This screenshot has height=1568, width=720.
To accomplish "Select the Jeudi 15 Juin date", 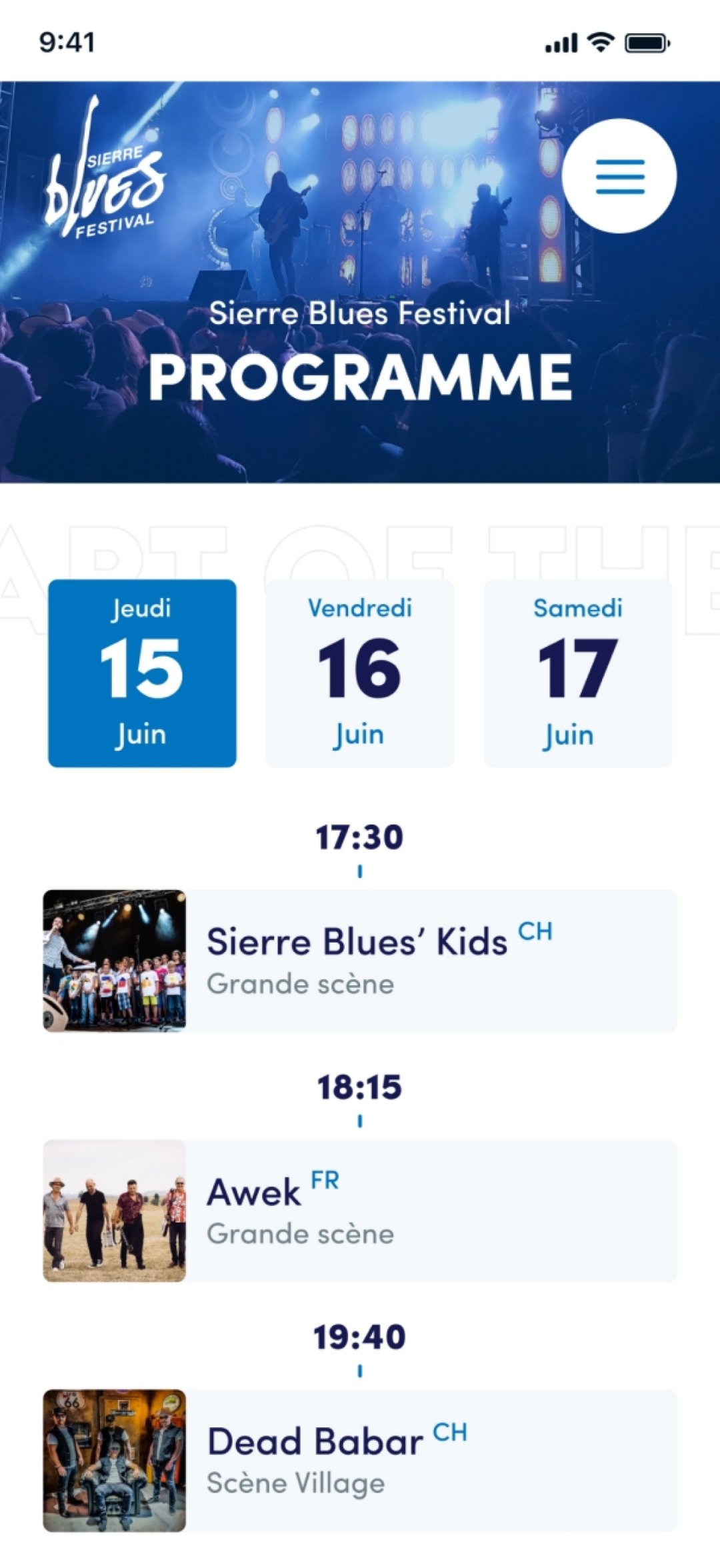I will tap(142, 673).
